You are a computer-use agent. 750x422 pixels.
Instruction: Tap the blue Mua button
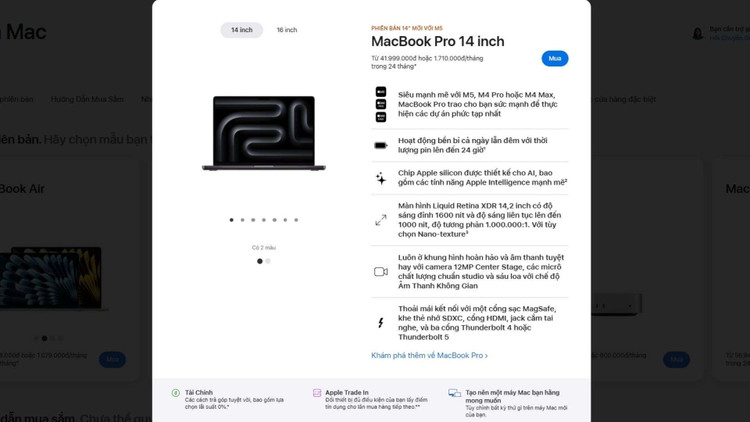[555, 58]
